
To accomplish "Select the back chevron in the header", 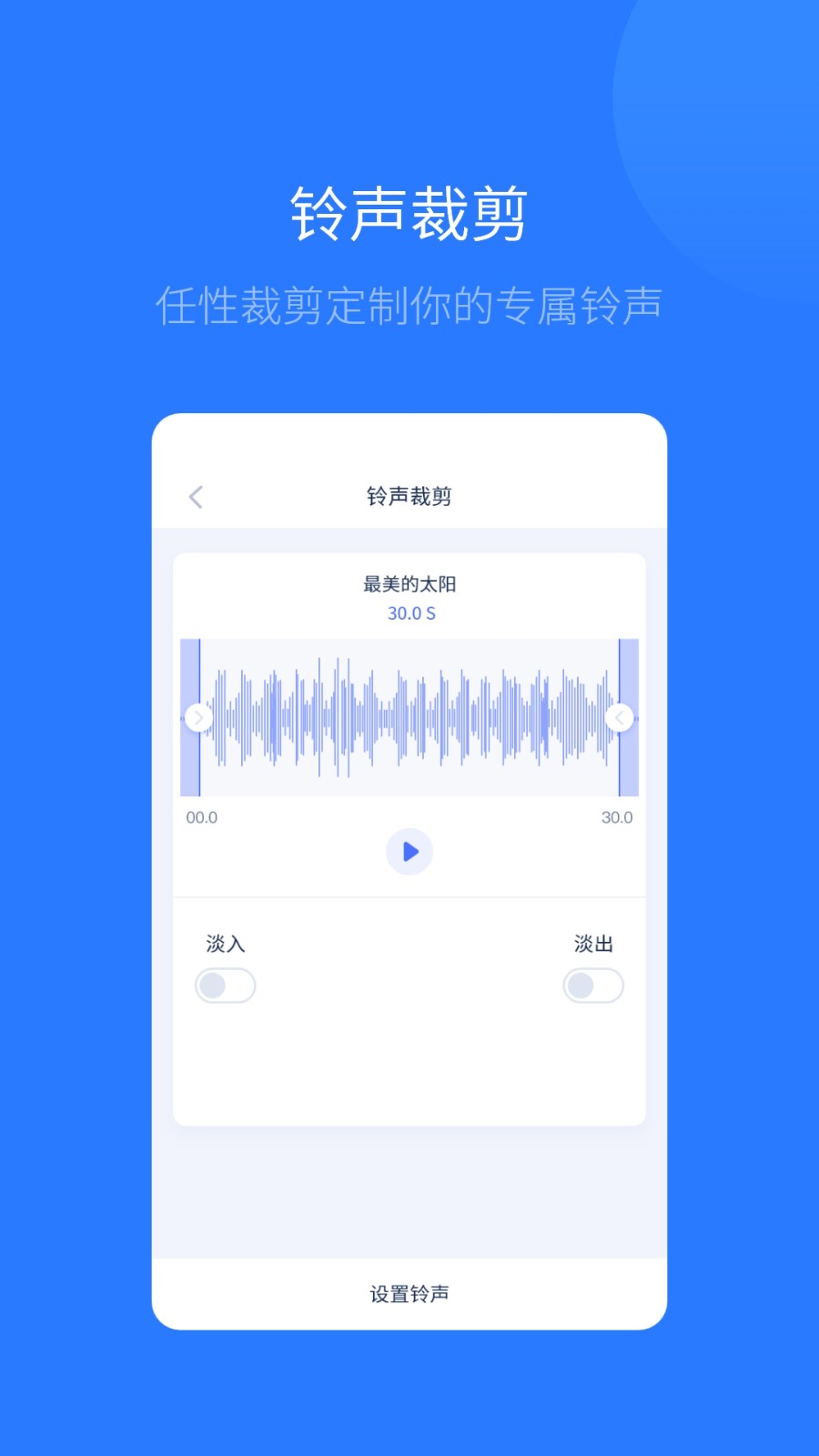I will pos(195,497).
